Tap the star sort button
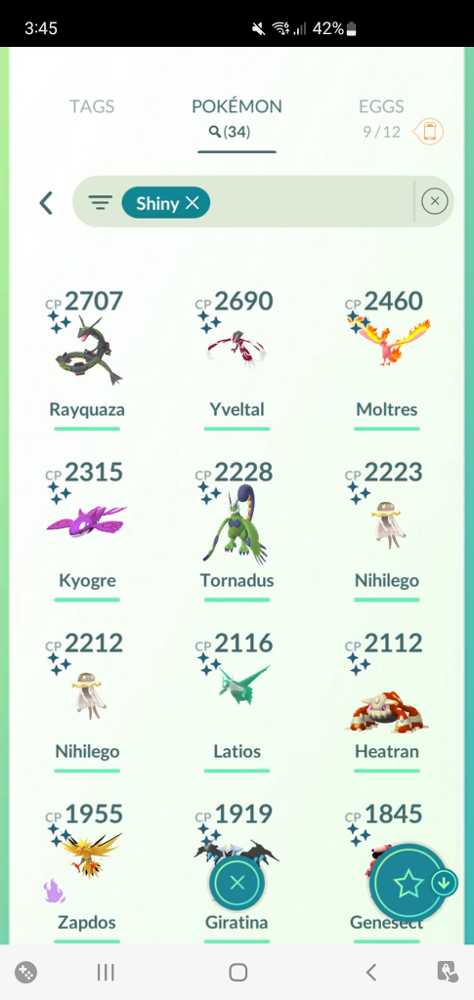This screenshot has width=474, height=1000. [x=408, y=883]
